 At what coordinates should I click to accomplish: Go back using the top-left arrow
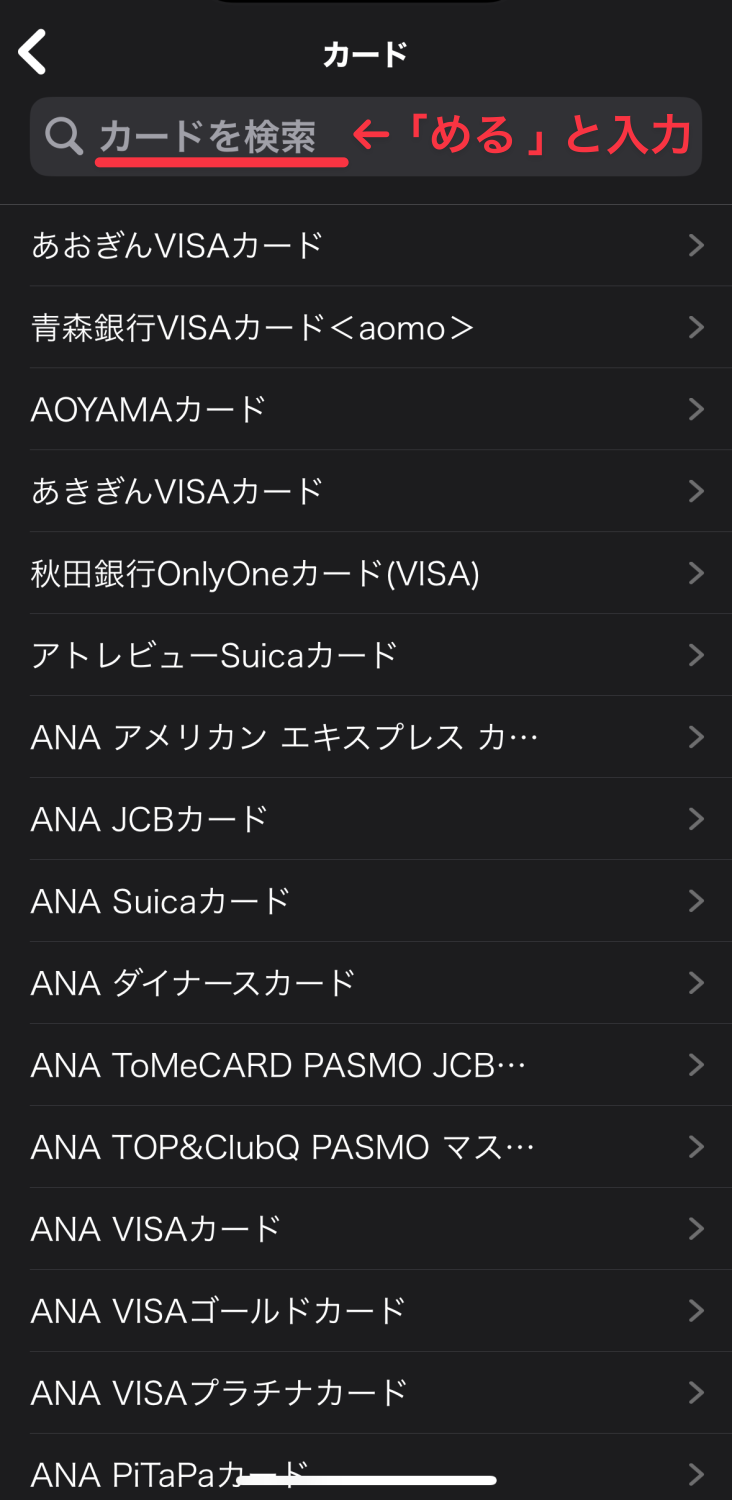(x=33, y=53)
